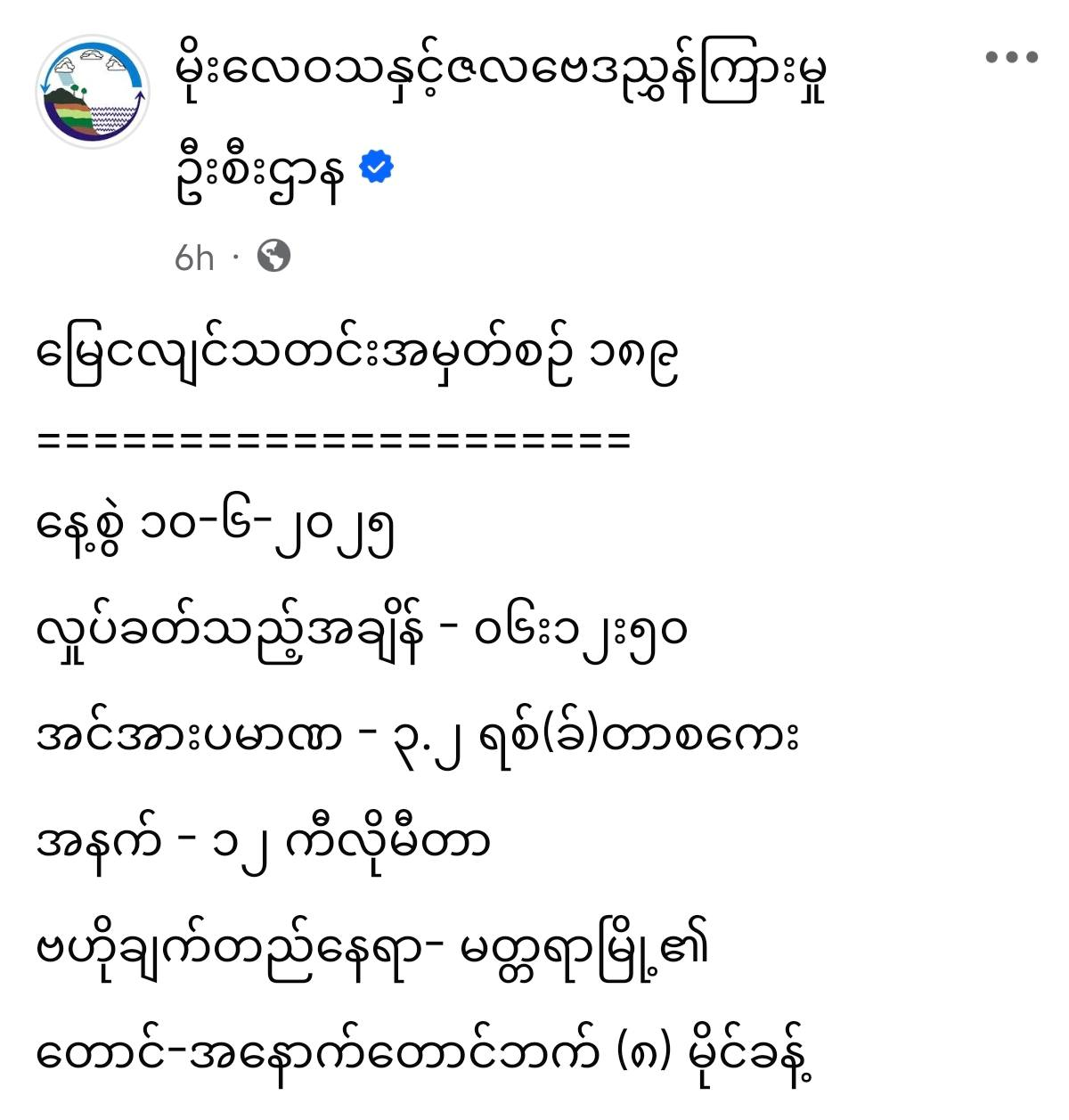Screen dimensions: 1069x1120
Task: Tap the globe icon for post audience
Action: tap(273, 257)
